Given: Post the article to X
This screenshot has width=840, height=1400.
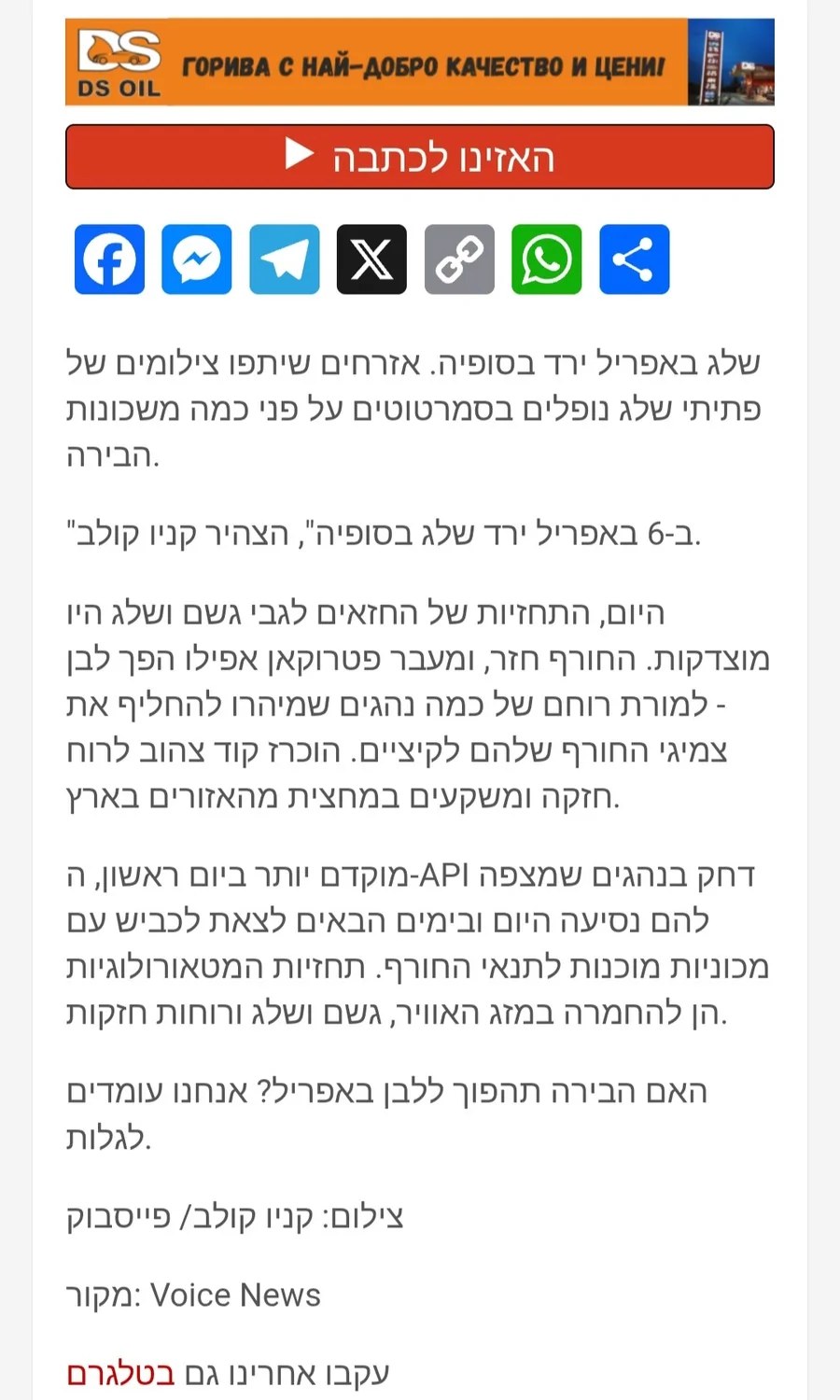Looking at the screenshot, I should tap(371, 259).
